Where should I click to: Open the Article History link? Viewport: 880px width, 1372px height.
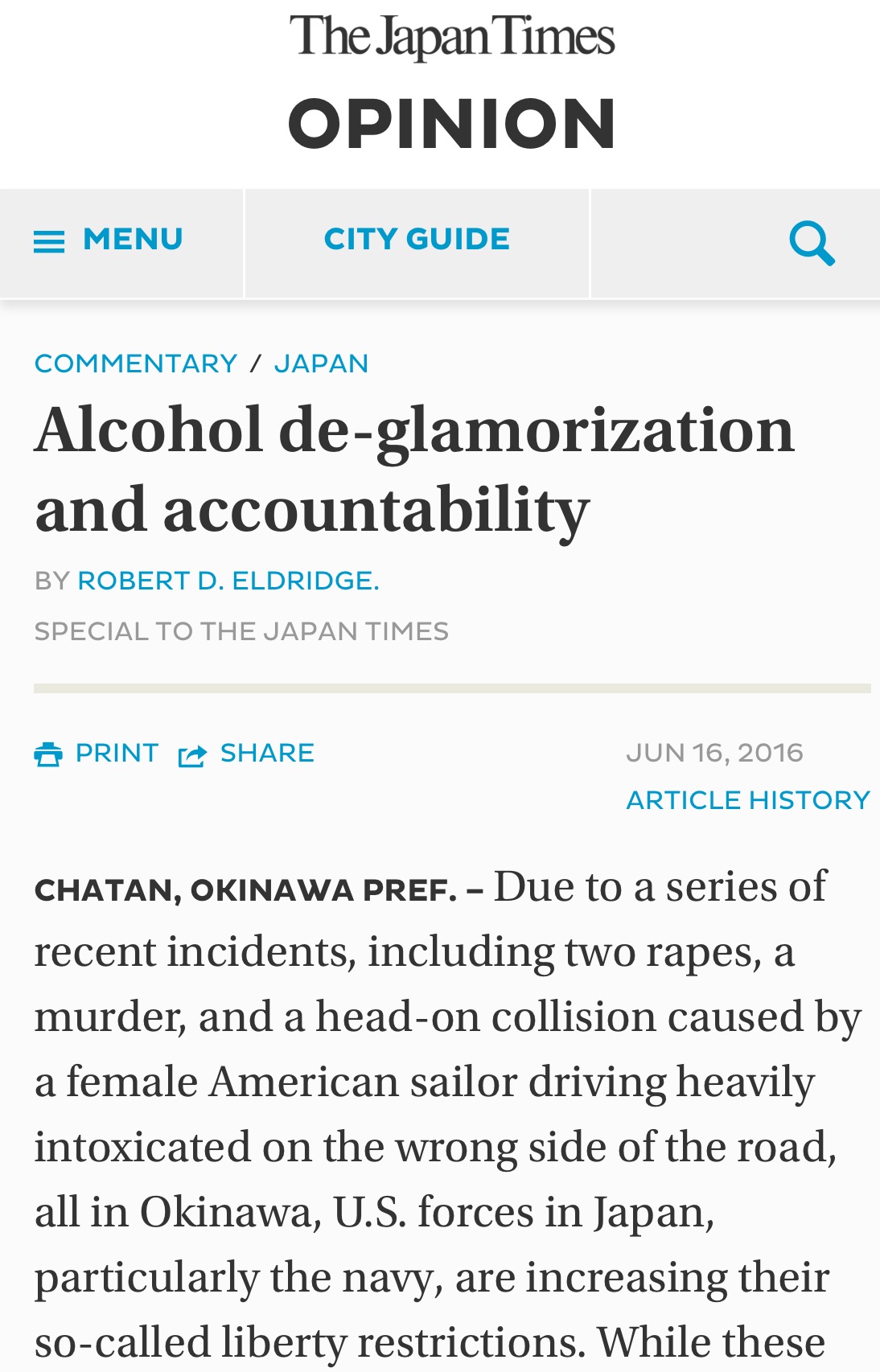pyautogui.click(x=747, y=800)
